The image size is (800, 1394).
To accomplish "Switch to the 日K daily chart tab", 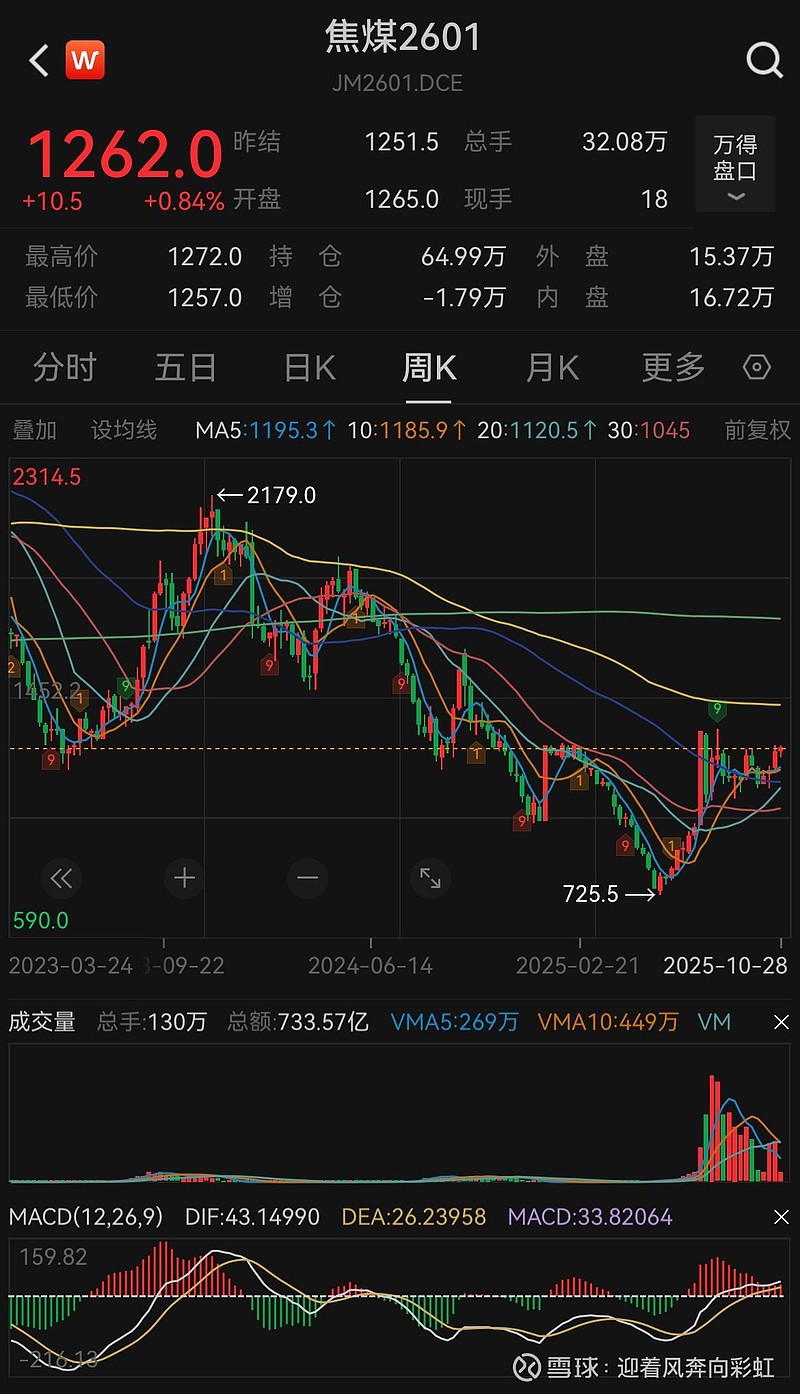I will pos(307,368).
